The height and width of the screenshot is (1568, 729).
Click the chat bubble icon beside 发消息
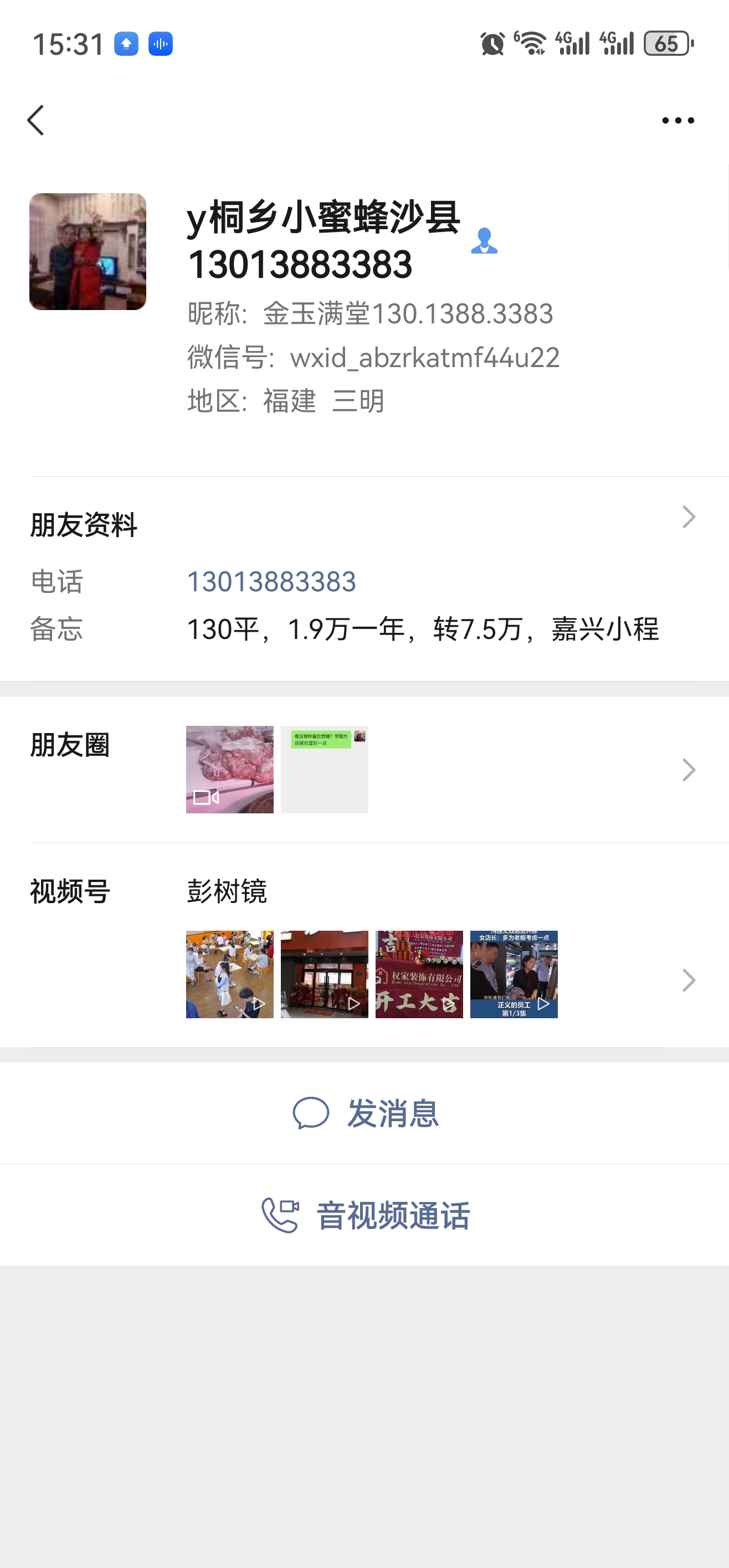(x=312, y=1113)
